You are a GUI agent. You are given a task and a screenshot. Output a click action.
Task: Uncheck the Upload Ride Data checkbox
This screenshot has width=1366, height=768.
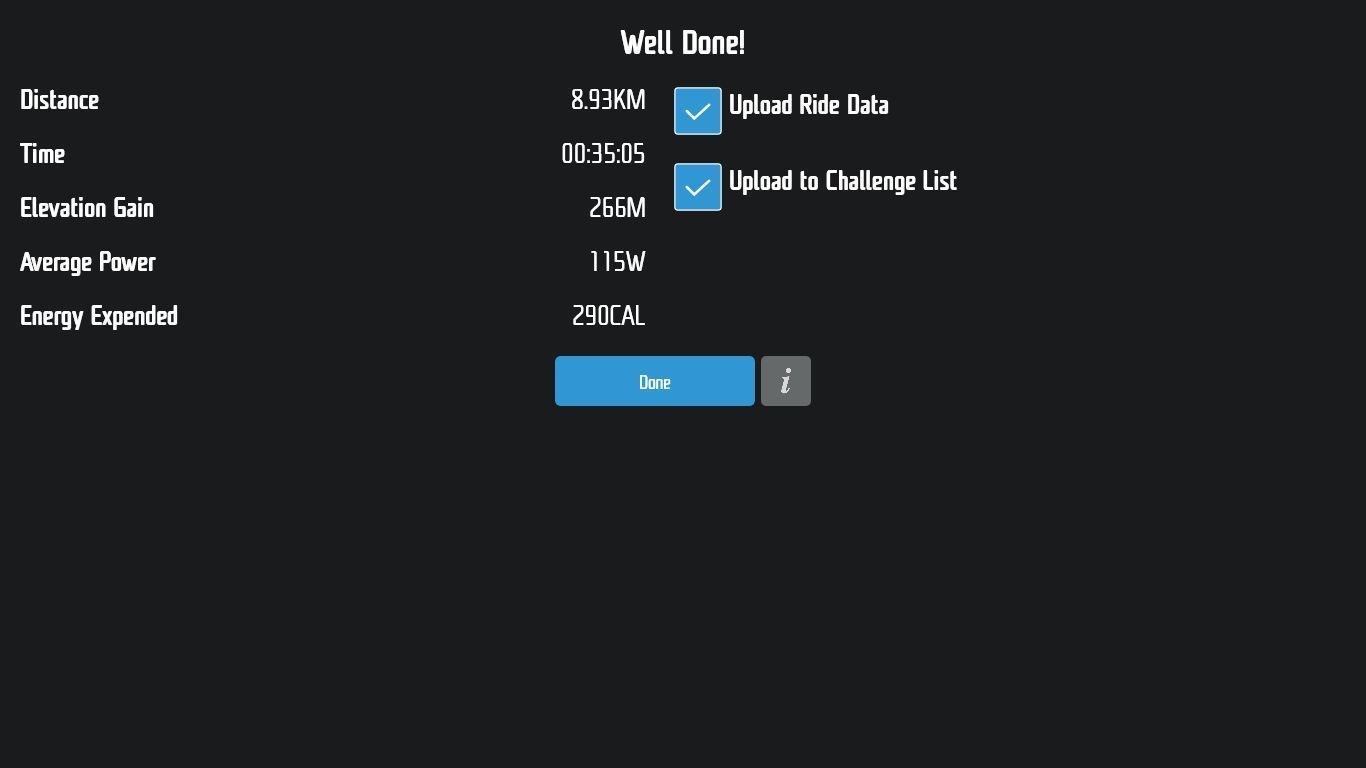(698, 111)
